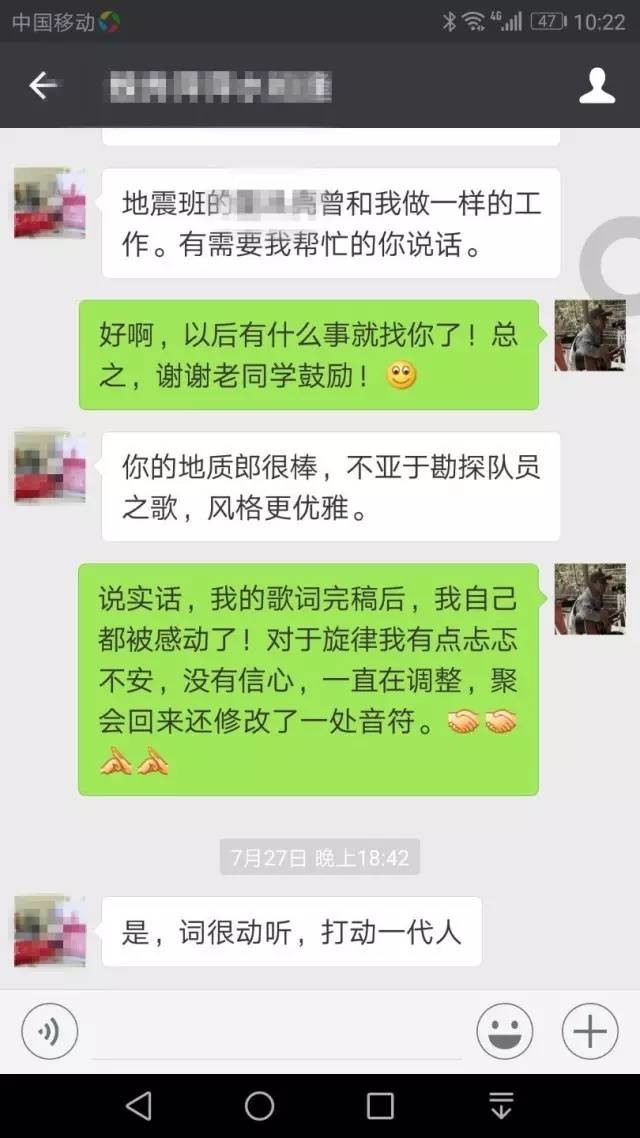This screenshot has height=1138, width=640.
Task: Tap the system home button
Action: 260,1105
